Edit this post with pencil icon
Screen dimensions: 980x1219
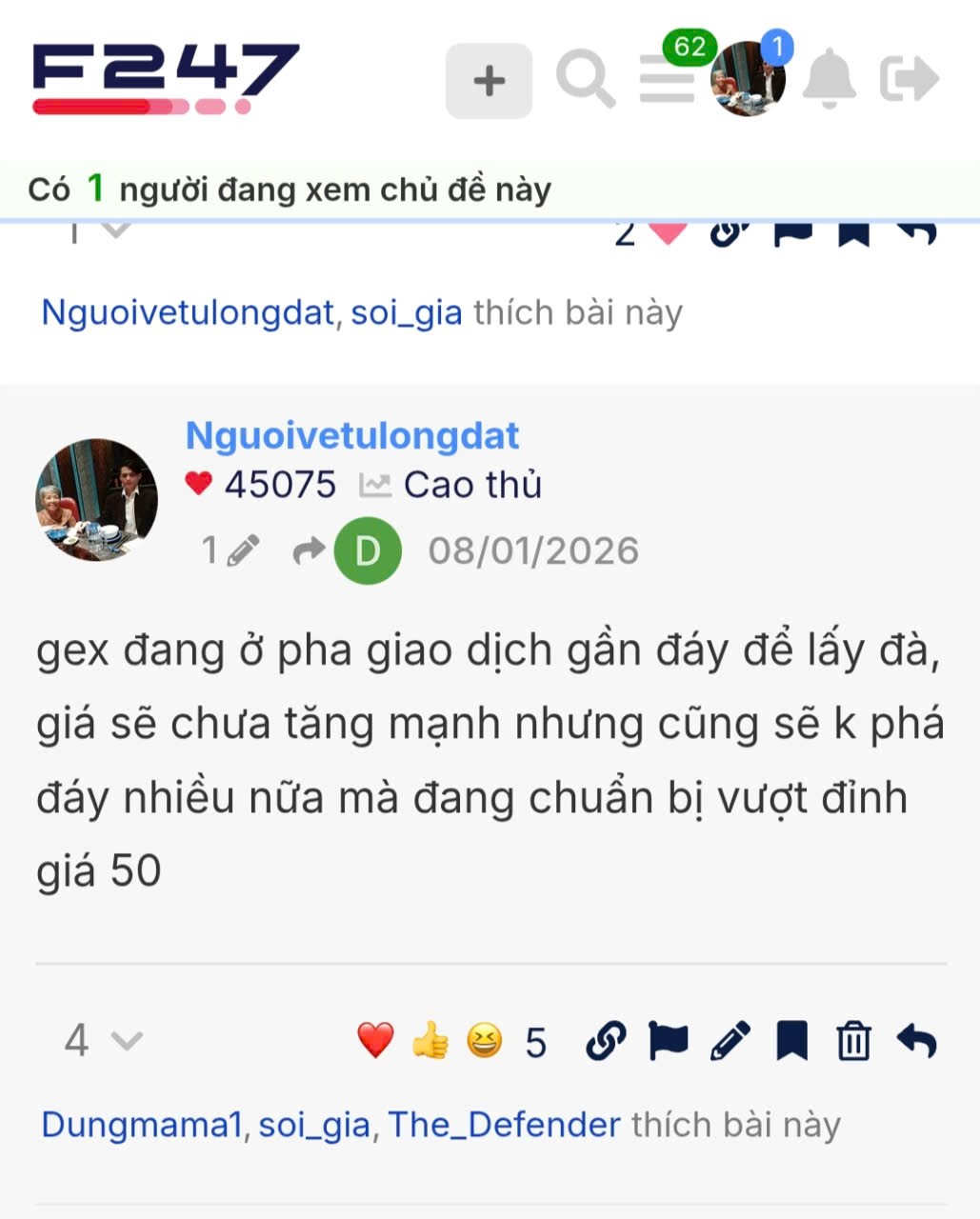(730, 1041)
